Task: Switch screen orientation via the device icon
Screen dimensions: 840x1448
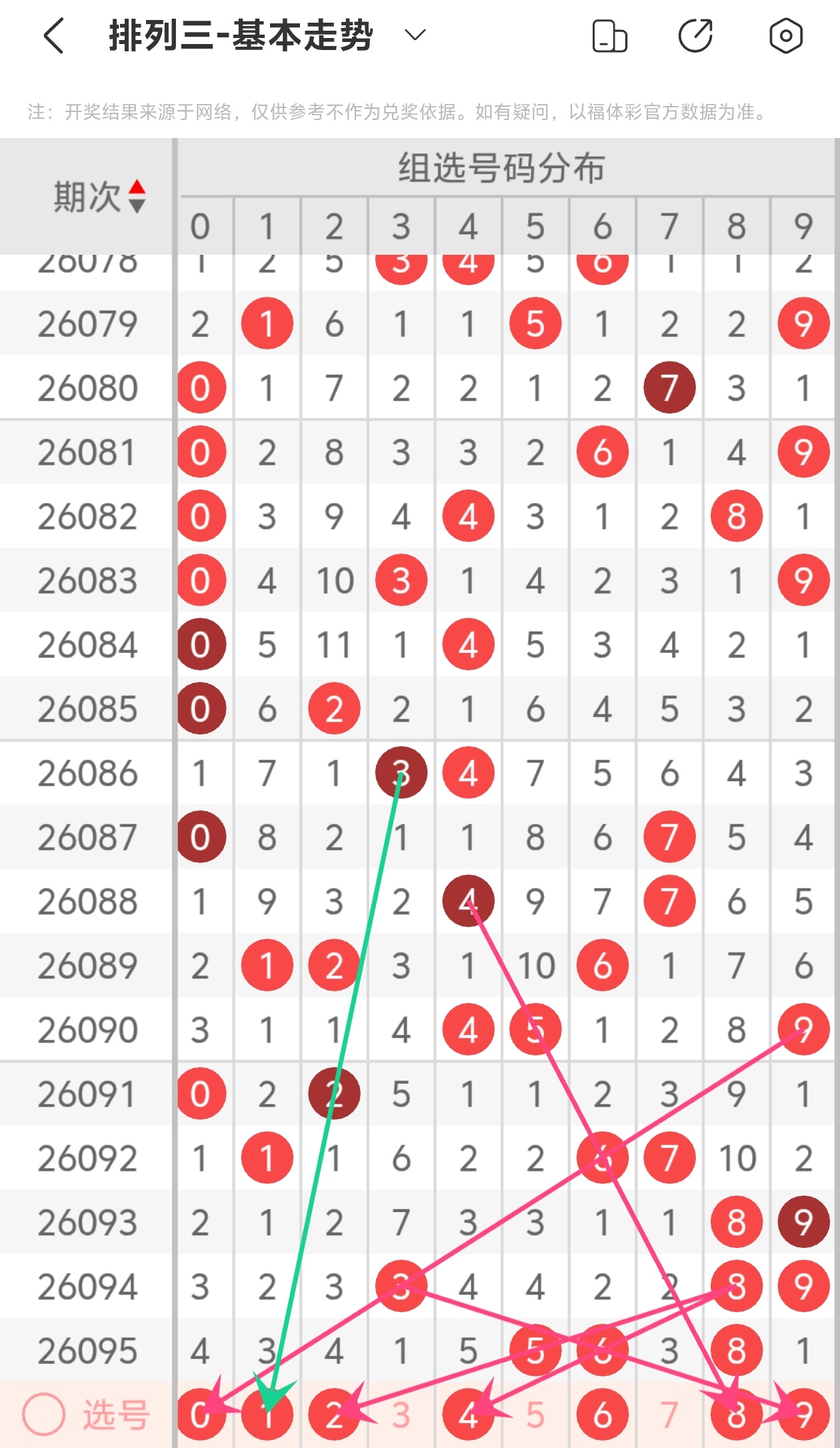Action: tap(609, 36)
